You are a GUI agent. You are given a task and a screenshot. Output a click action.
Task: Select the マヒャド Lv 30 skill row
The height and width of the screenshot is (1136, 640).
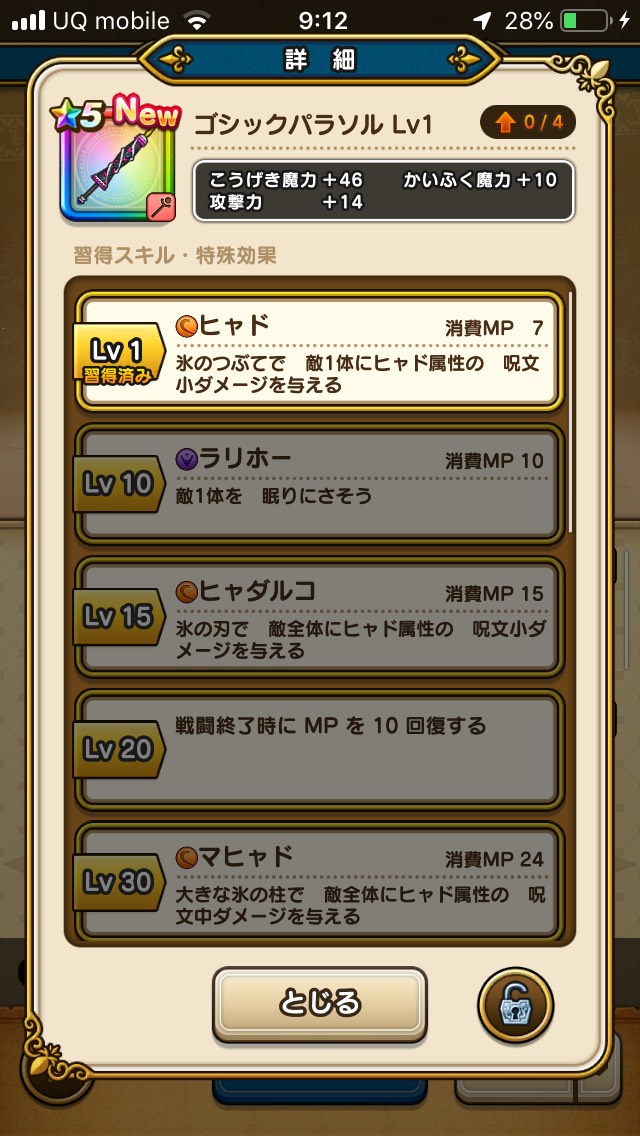320,881
